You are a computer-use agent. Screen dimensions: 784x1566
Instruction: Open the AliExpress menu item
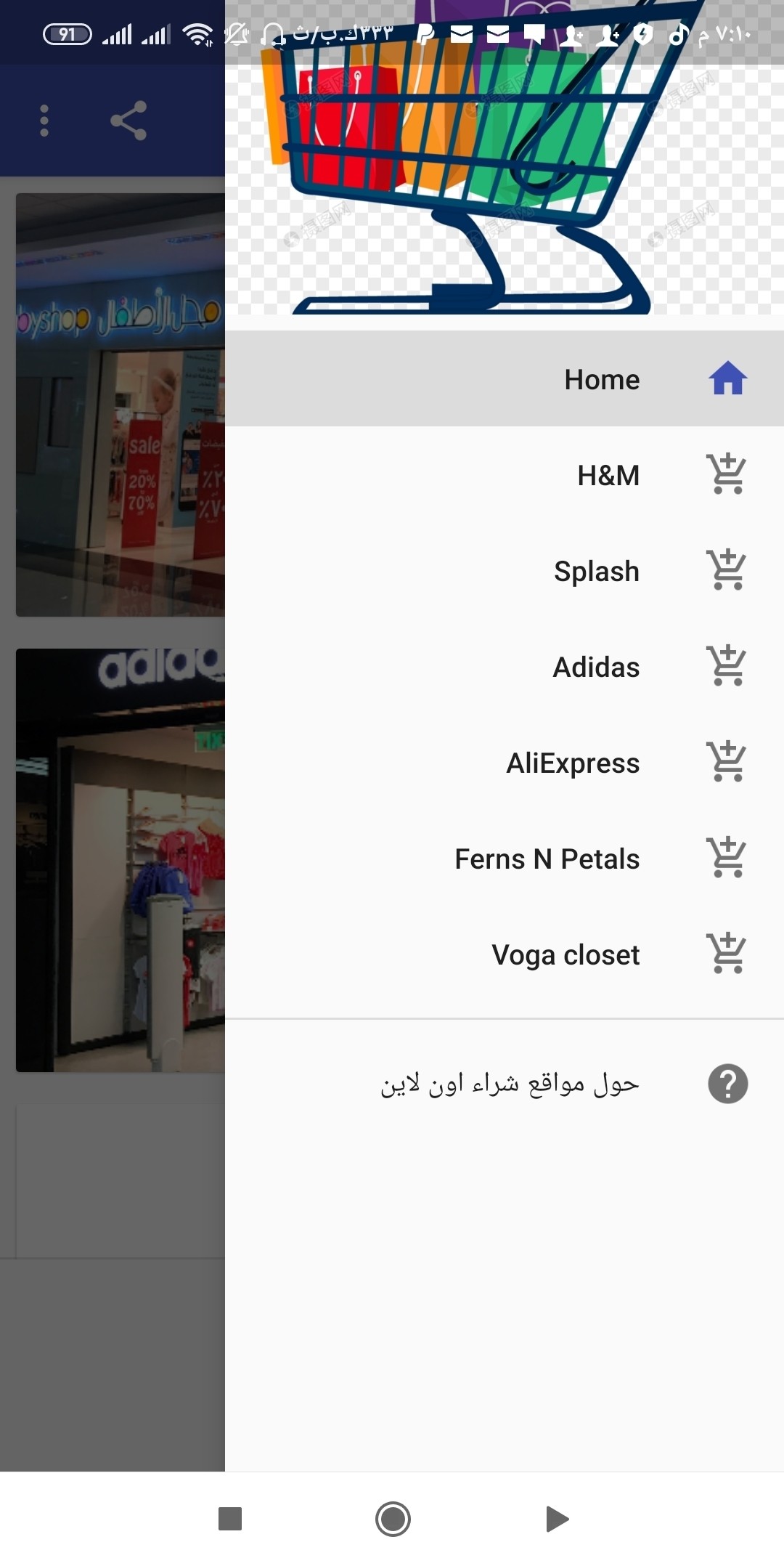(505, 762)
